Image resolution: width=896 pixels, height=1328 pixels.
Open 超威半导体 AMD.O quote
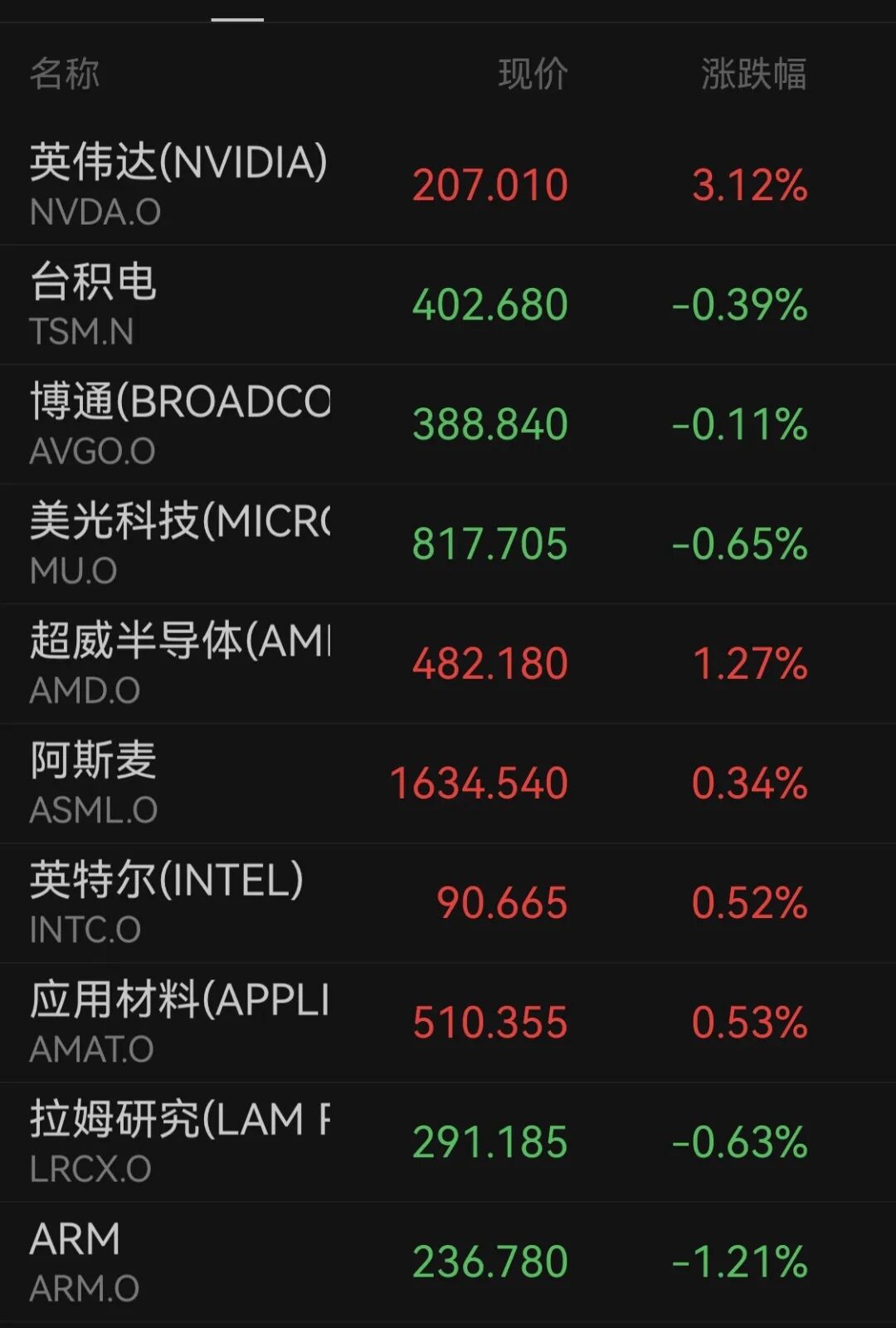pyautogui.click(x=448, y=663)
